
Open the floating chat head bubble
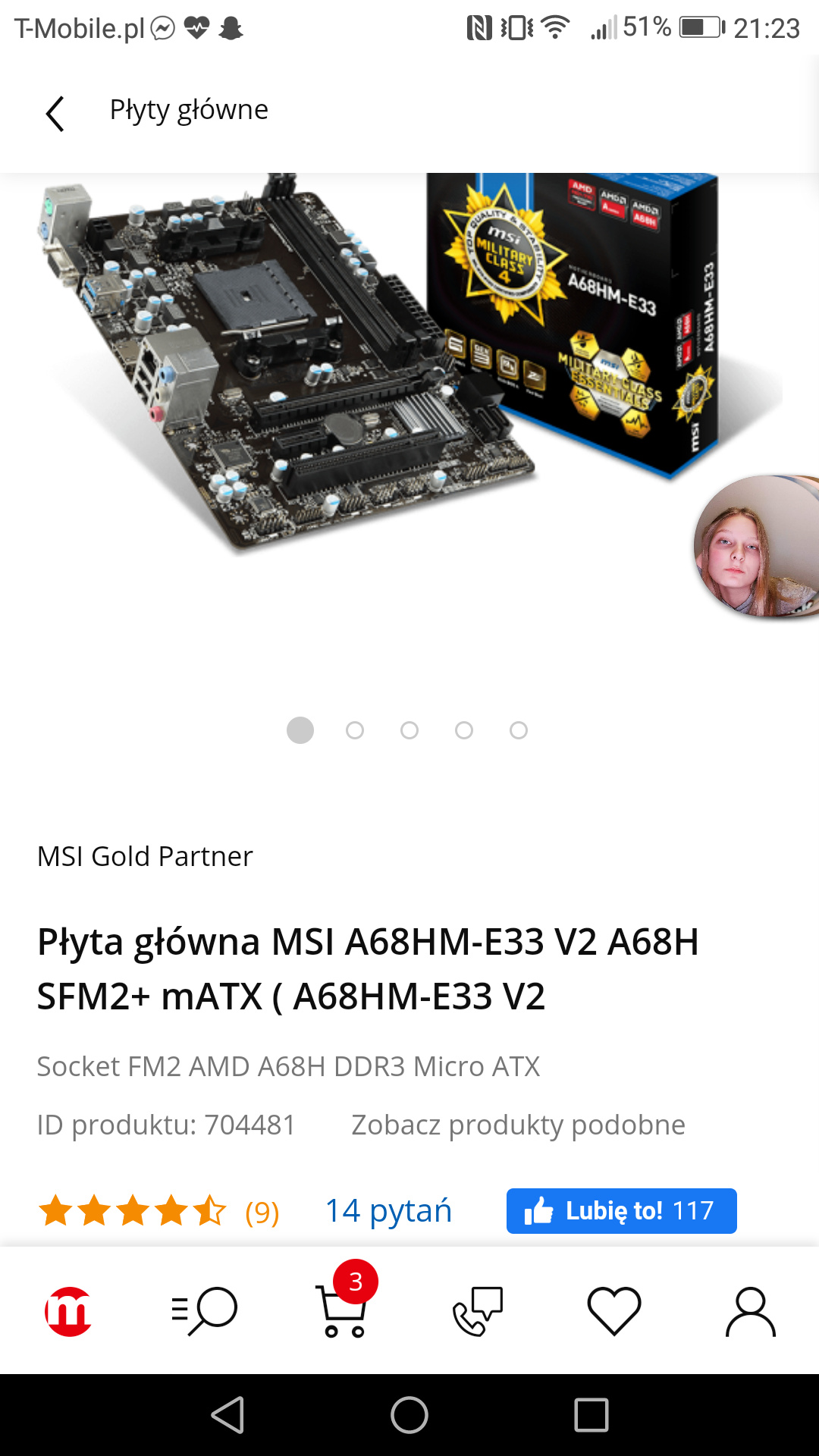coord(757,546)
